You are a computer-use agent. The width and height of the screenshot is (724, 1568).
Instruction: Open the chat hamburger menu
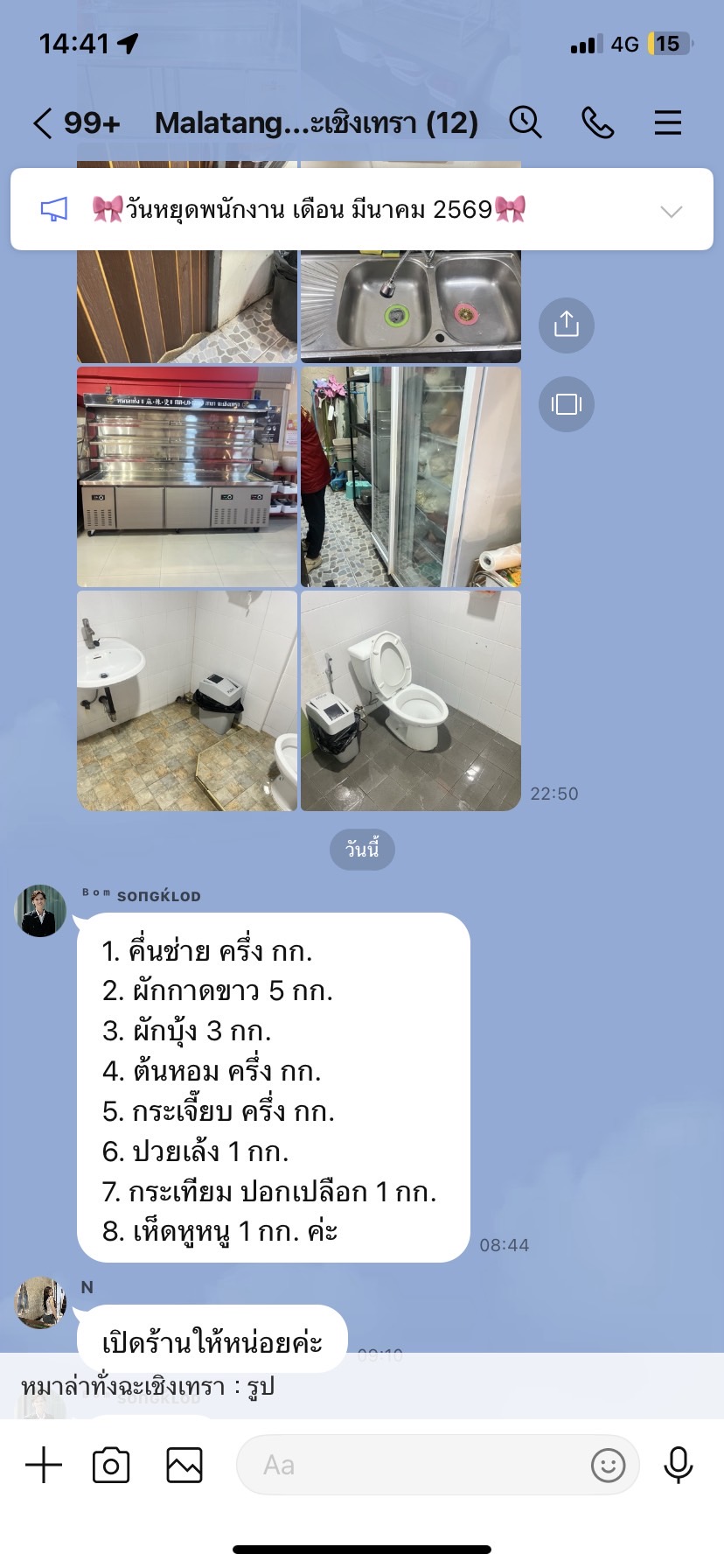click(668, 123)
